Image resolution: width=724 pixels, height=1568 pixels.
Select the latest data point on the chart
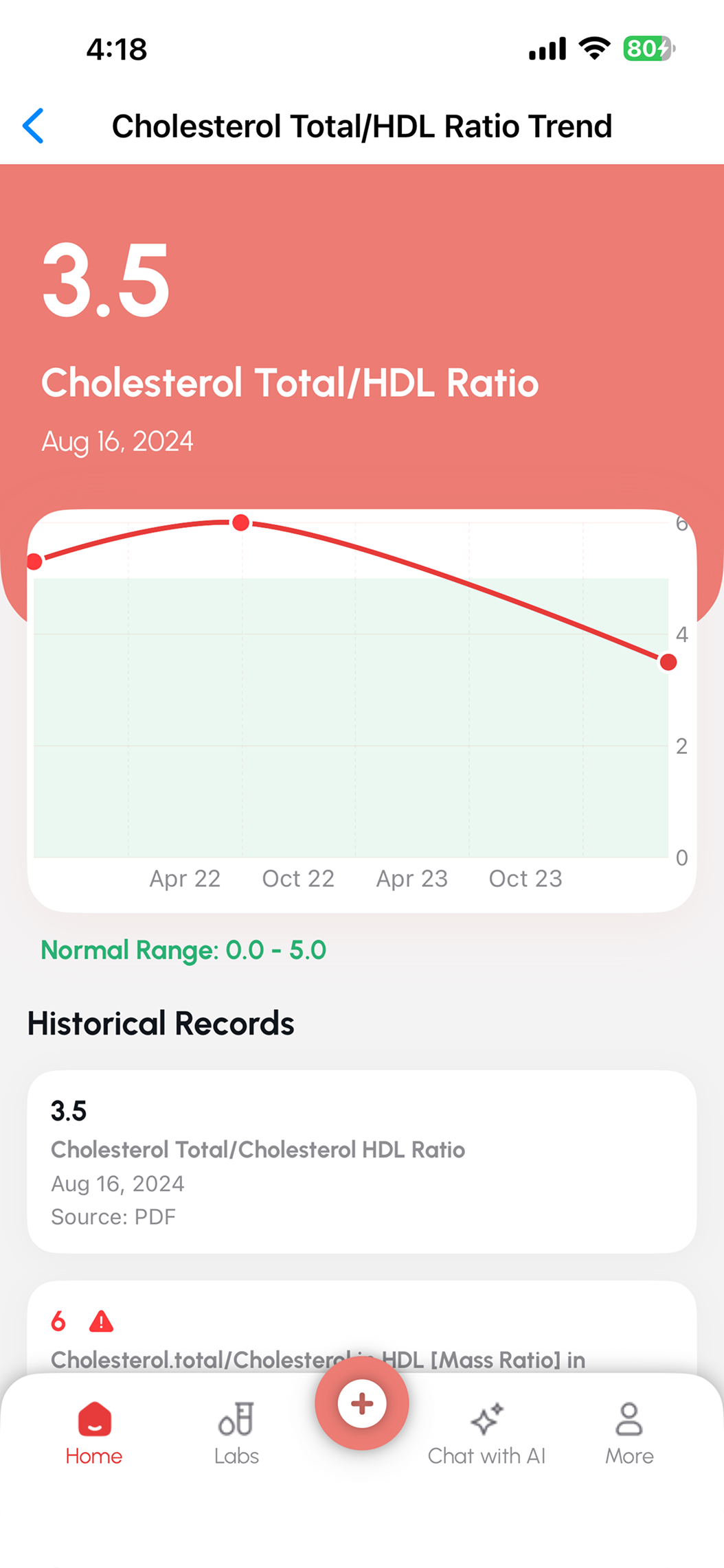[x=668, y=662]
